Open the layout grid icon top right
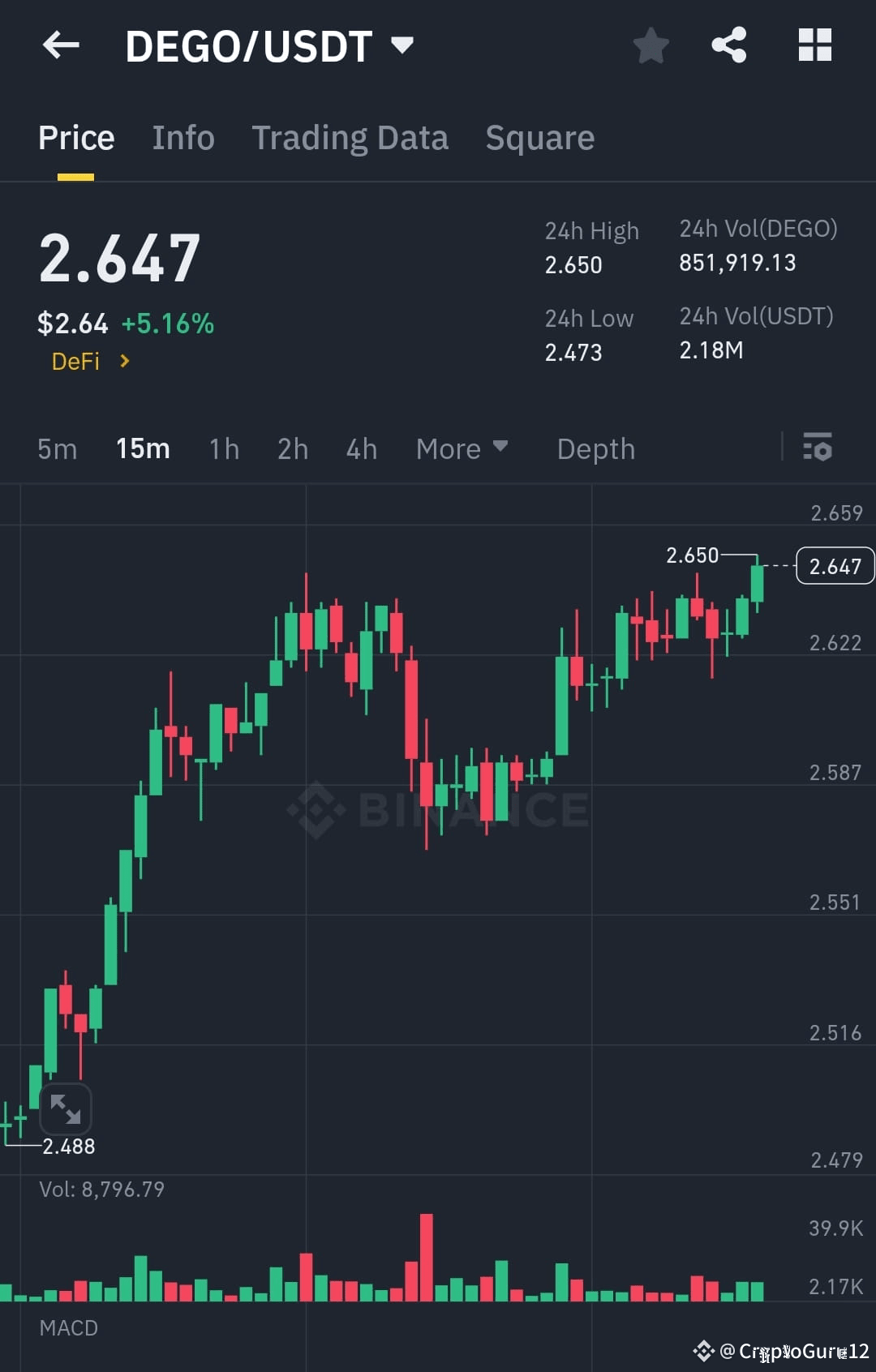Viewport: 876px width, 1372px height. [815, 46]
